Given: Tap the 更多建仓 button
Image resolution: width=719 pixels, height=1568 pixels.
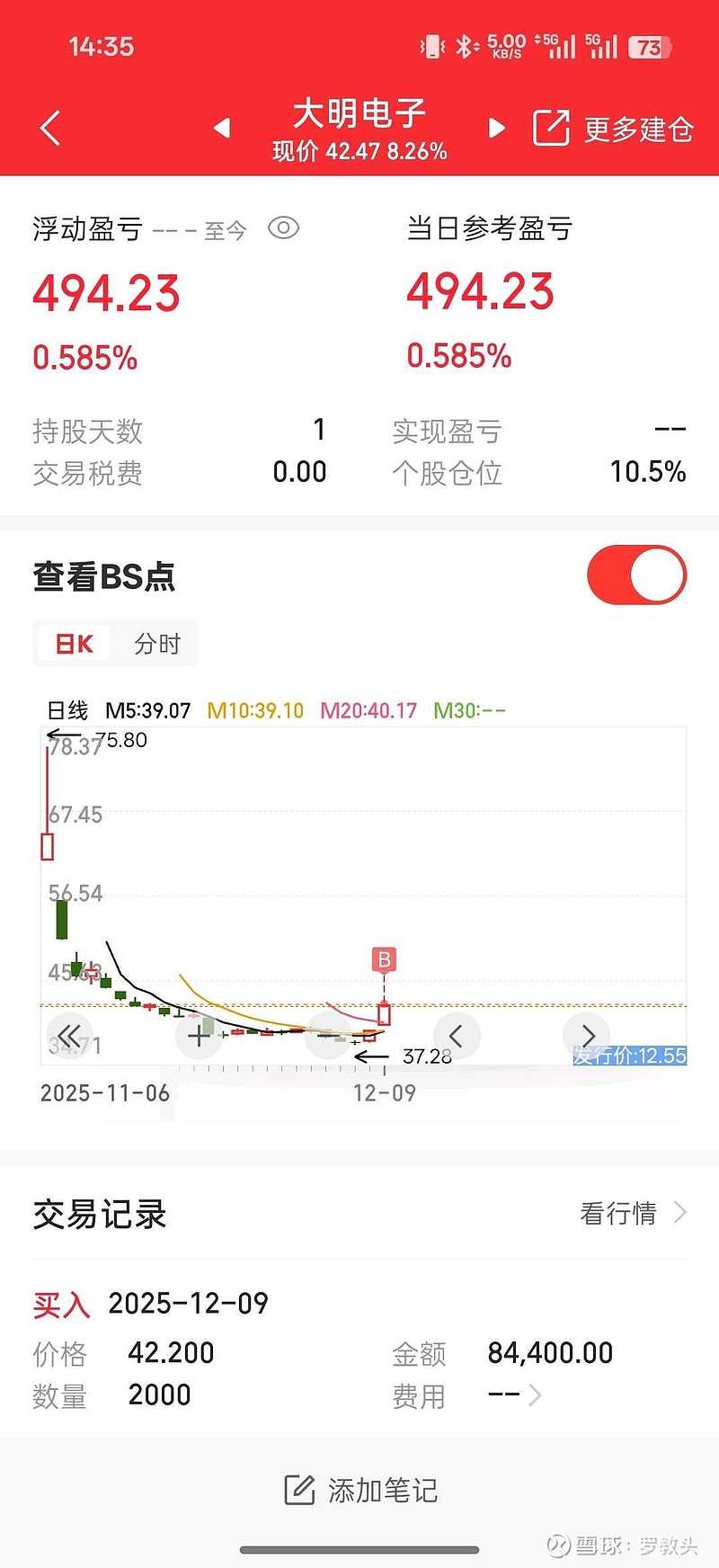Looking at the screenshot, I should point(637,128).
